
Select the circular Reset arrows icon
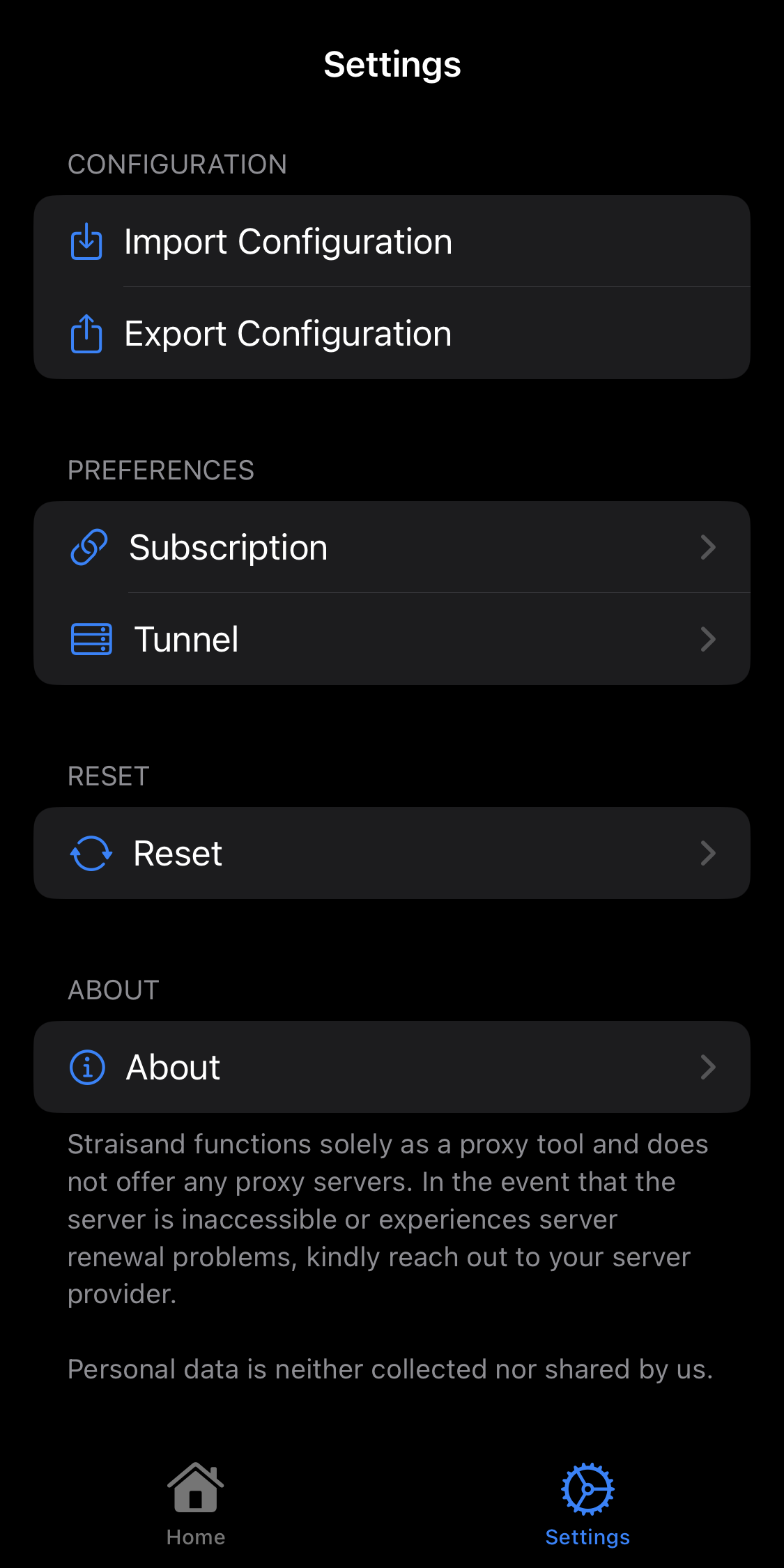point(89,853)
